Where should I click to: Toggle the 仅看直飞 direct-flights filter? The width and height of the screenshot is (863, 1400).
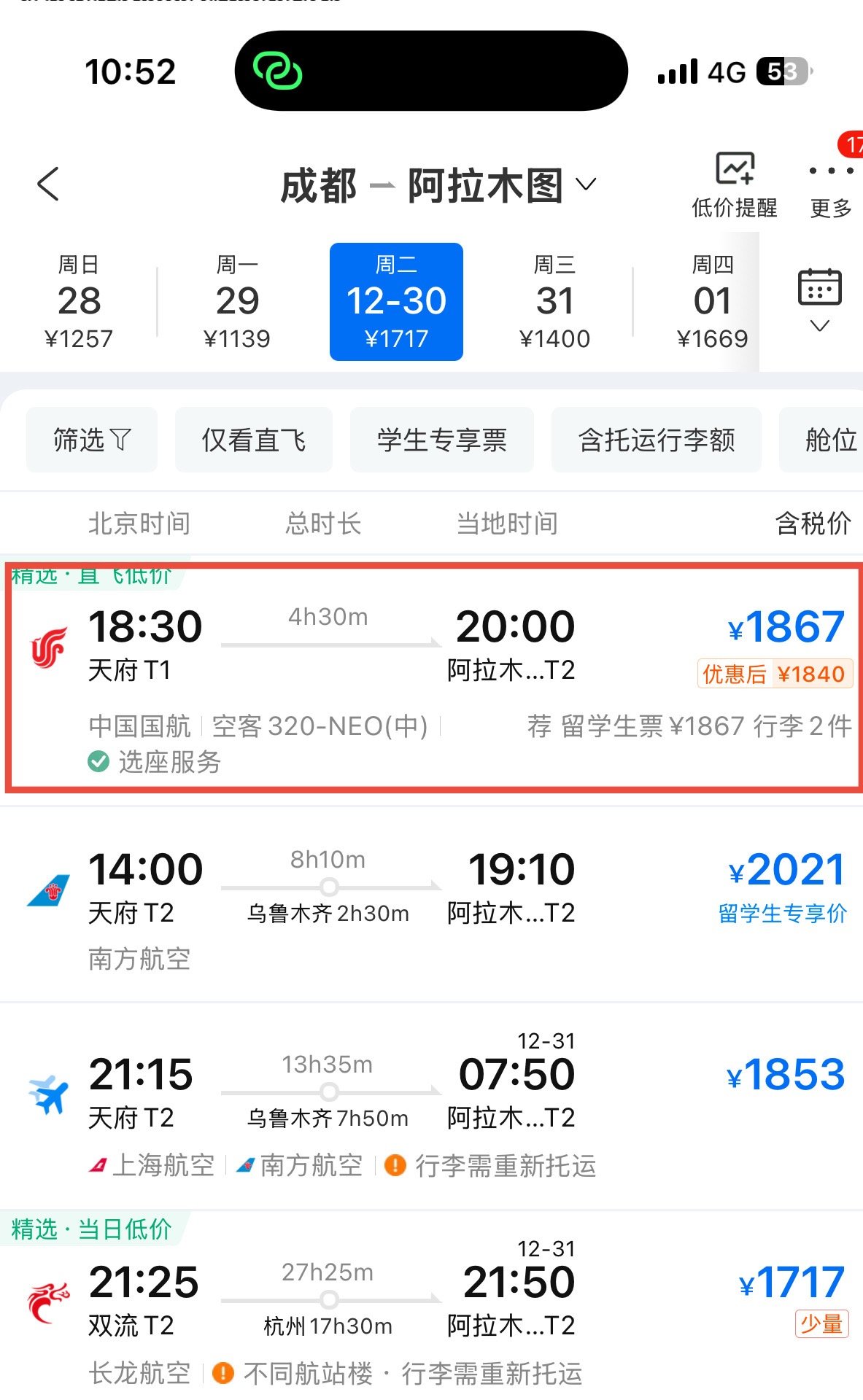(253, 440)
